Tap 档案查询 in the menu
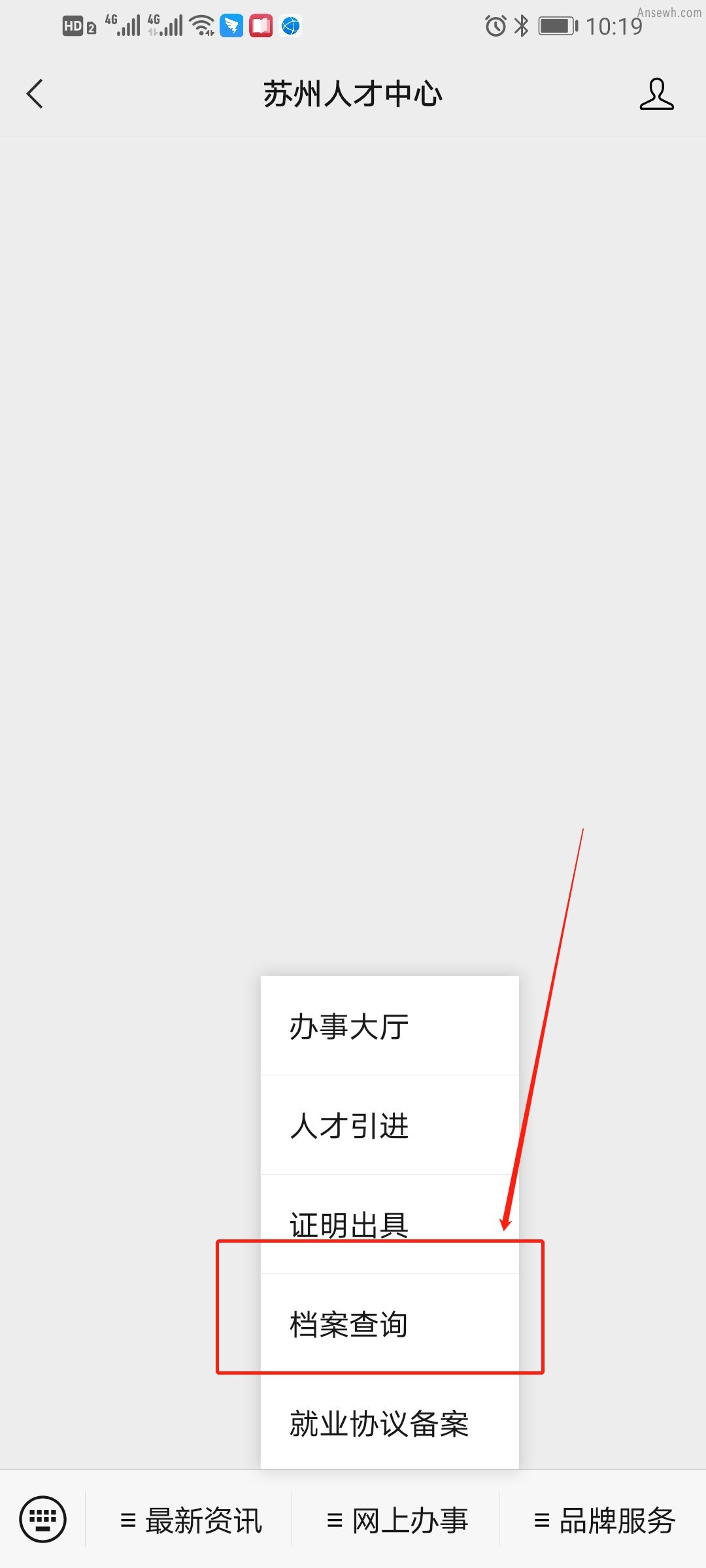Image resolution: width=706 pixels, height=1568 pixels. pos(390,1324)
